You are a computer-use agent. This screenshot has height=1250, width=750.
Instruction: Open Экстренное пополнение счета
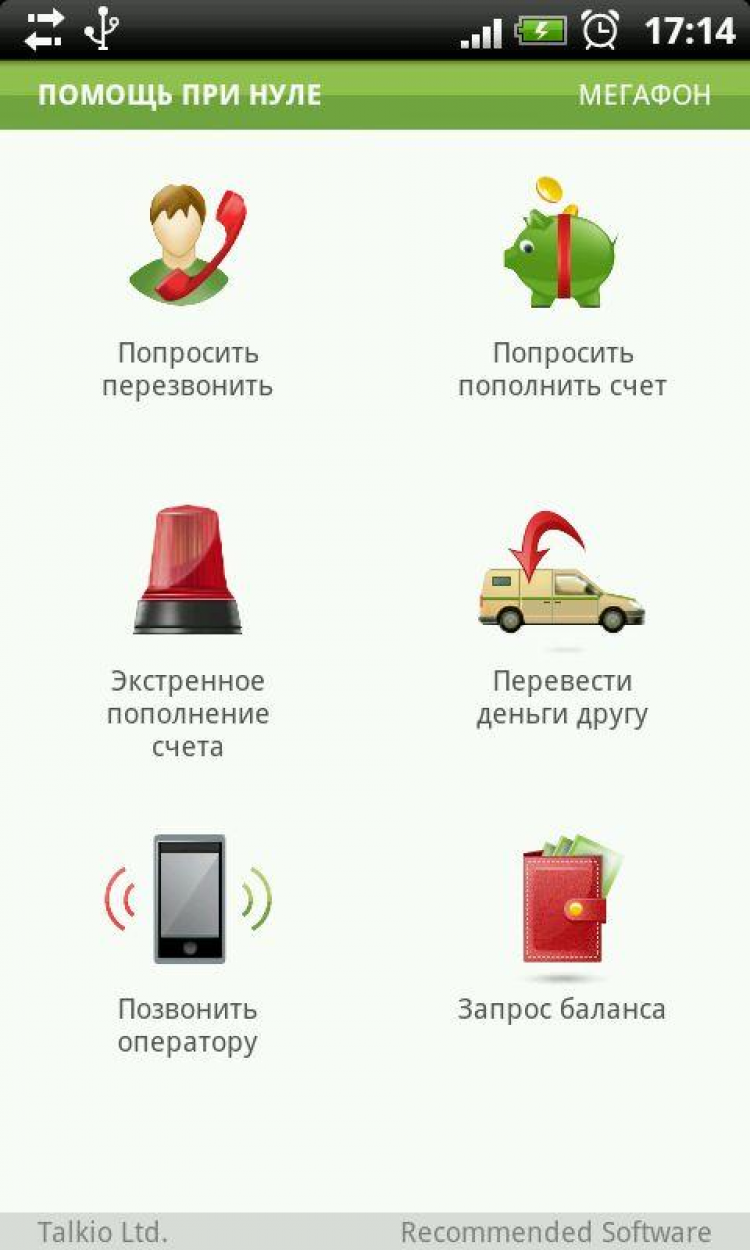pos(188,630)
